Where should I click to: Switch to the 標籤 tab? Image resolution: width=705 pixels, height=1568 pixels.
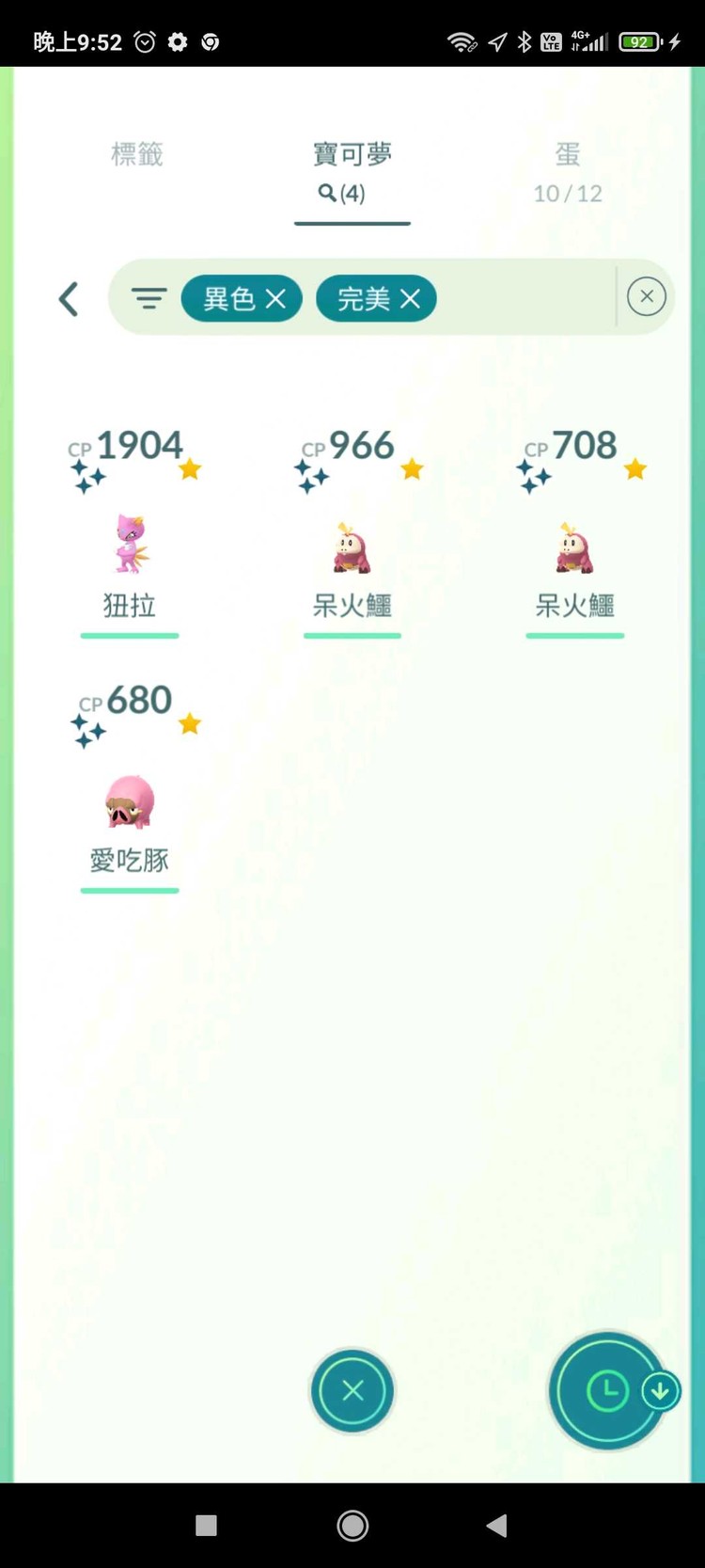pos(137,154)
